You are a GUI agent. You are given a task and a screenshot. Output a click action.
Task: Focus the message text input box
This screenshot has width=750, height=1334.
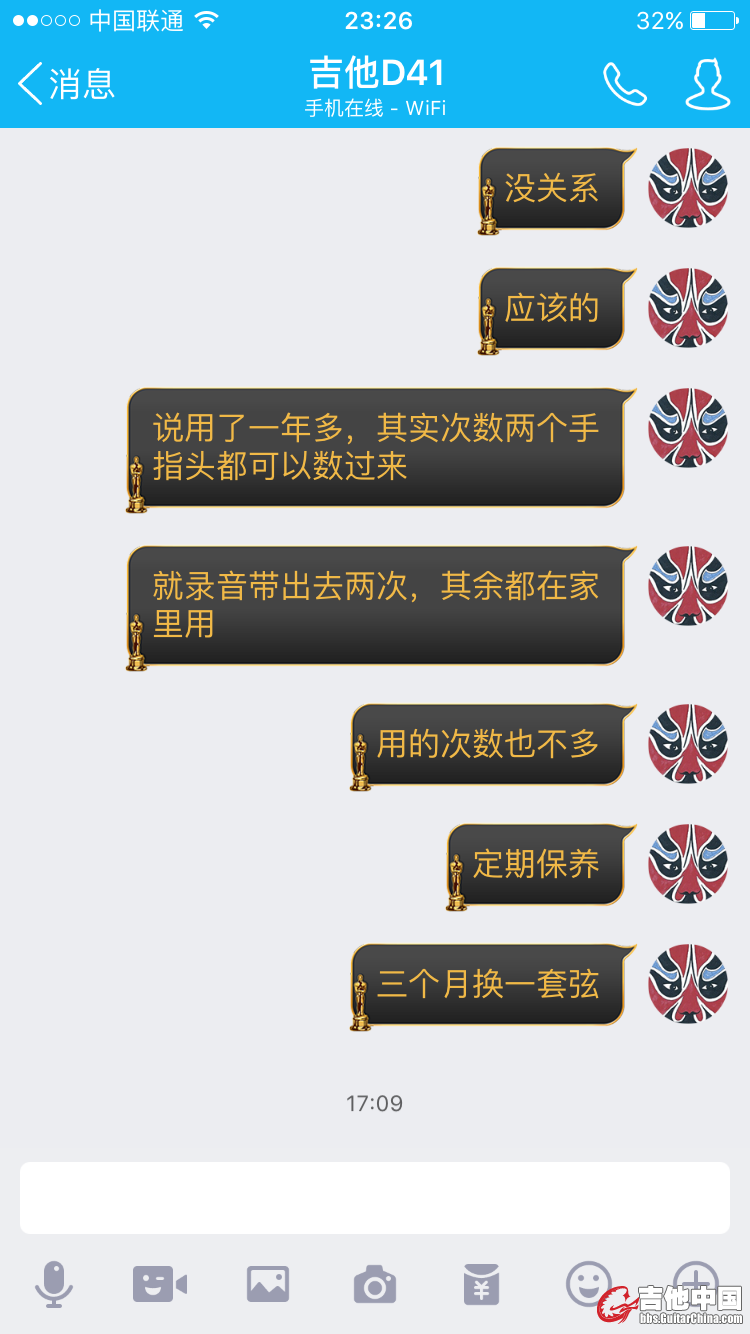click(x=375, y=1198)
